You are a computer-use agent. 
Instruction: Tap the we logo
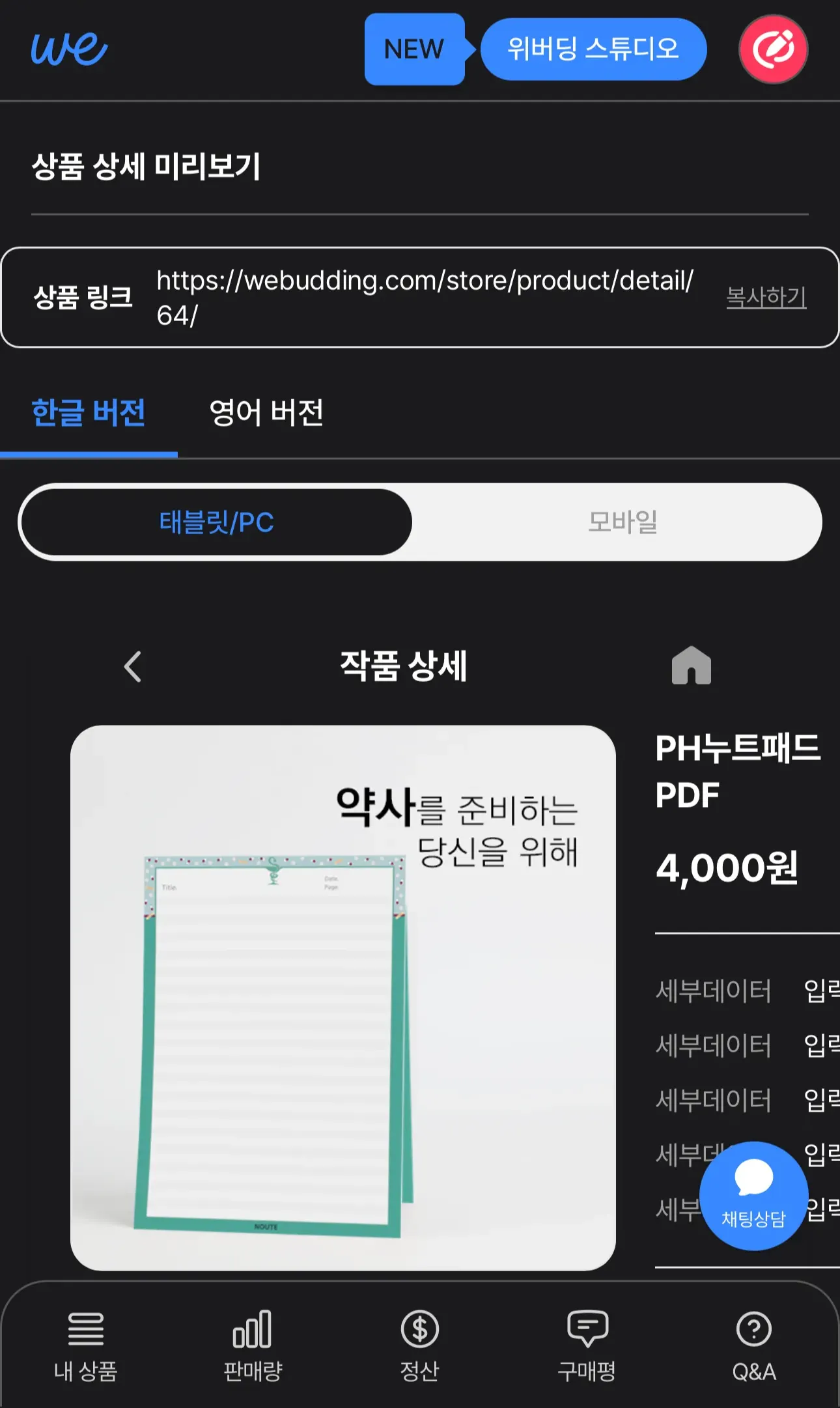click(70, 49)
